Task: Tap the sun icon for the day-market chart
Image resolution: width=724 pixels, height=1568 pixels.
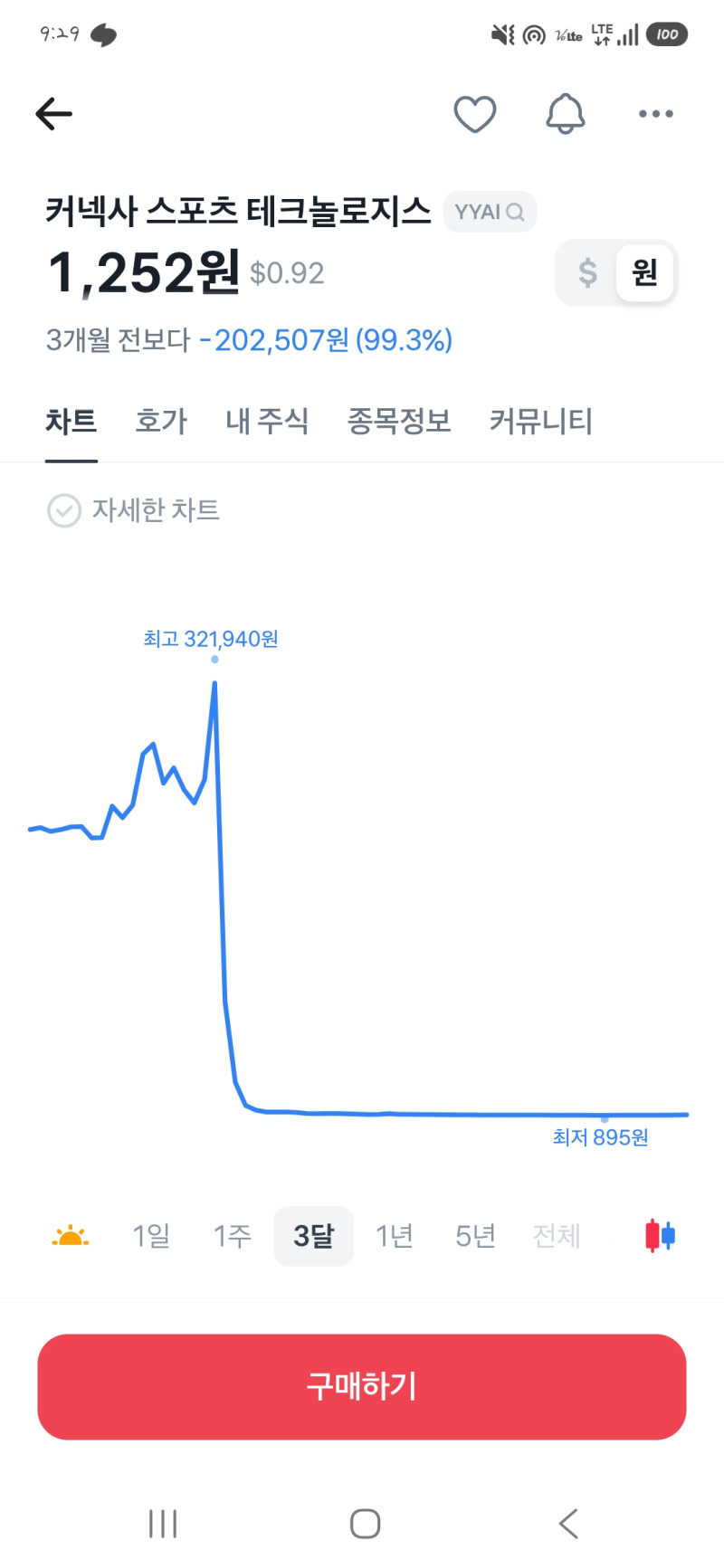Action: (71, 1236)
